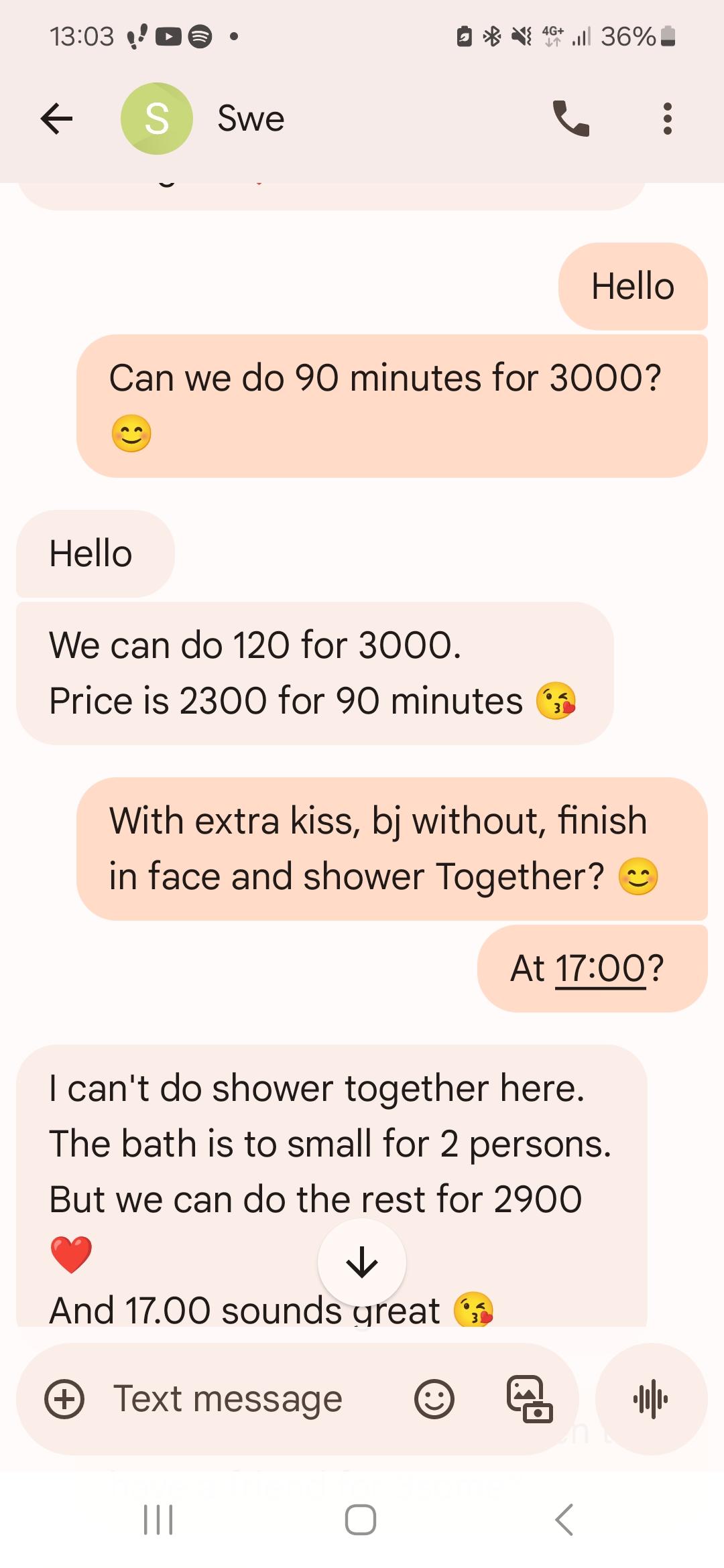Open the emoji picker
The image size is (724, 1568).
coord(434,1399)
